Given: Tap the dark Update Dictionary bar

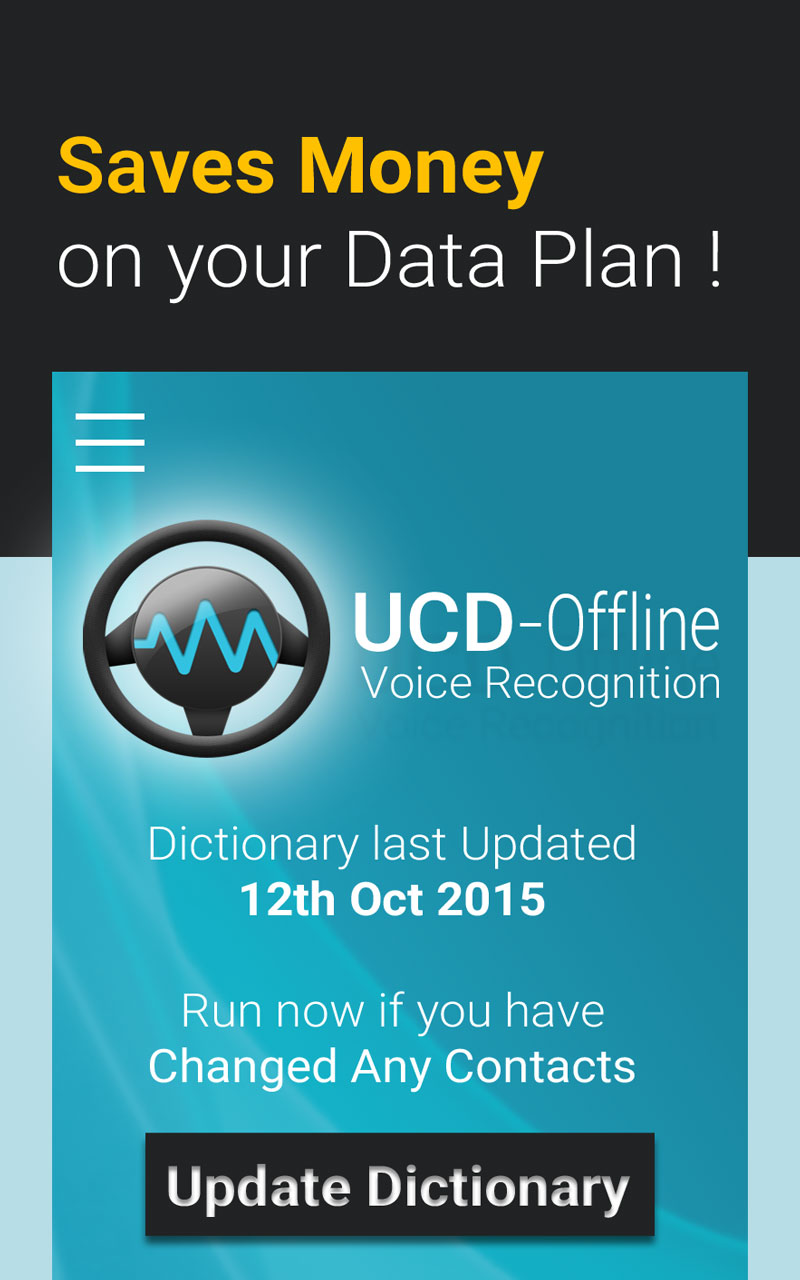Looking at the screenshot, I should 399,1188.
